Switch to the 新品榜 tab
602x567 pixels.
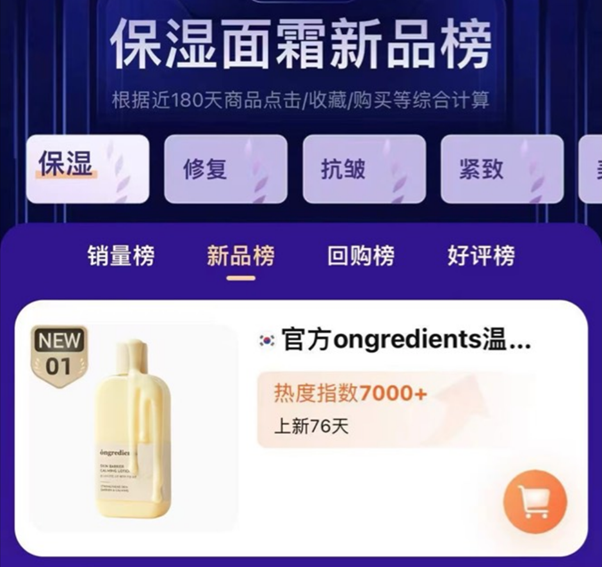pyautogui.click(x=240, y=256)
